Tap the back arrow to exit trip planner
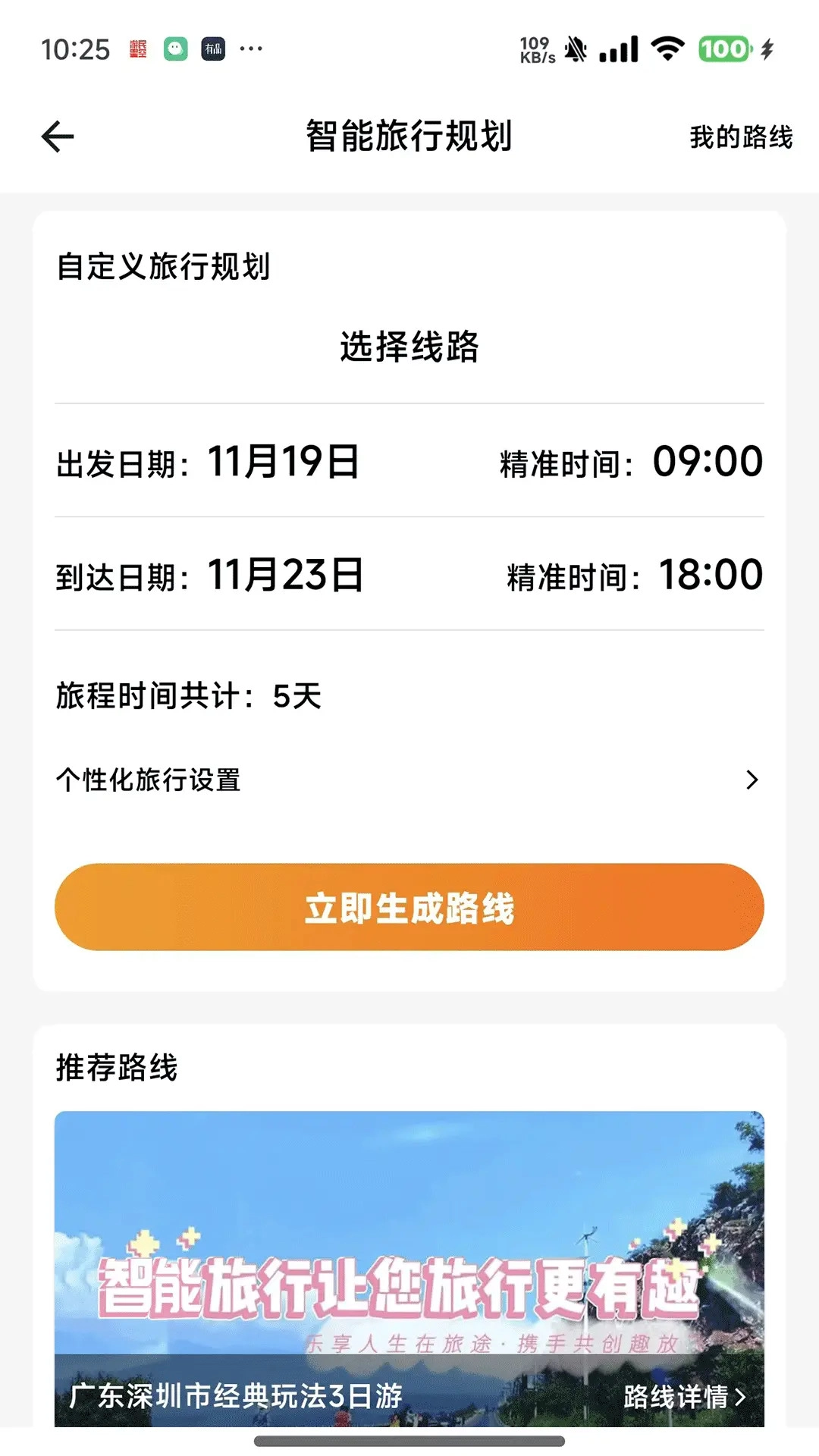819x1456 pixels. point(57,135)
